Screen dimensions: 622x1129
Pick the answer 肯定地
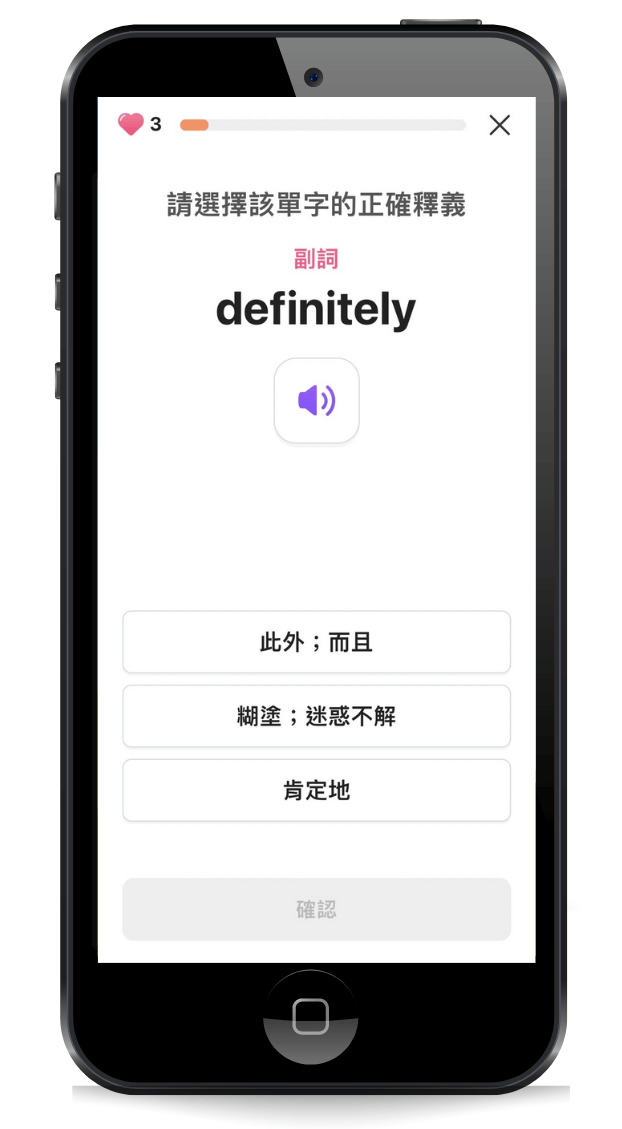tap(316, 790)
